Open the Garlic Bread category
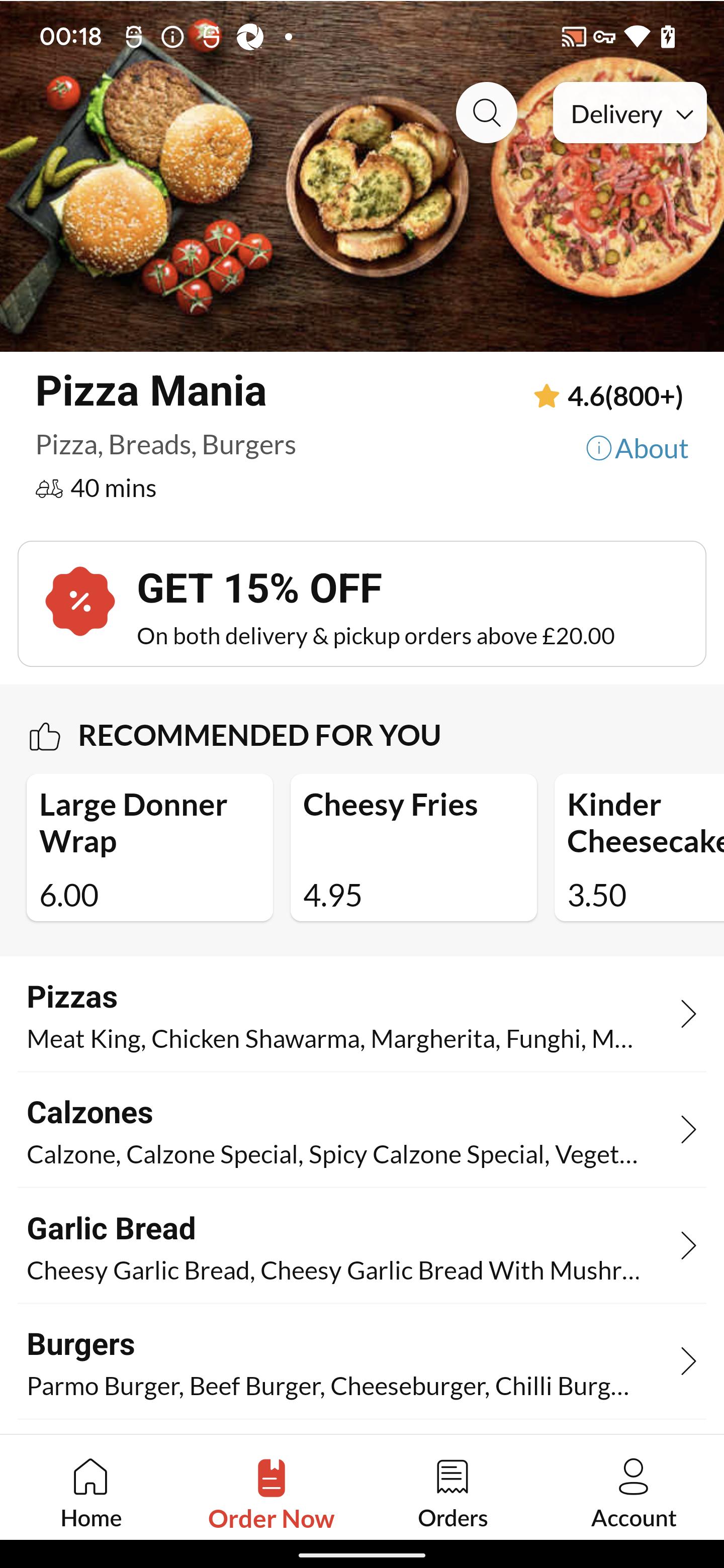This screenshot has height=1568, width=724. (361, 1246)
